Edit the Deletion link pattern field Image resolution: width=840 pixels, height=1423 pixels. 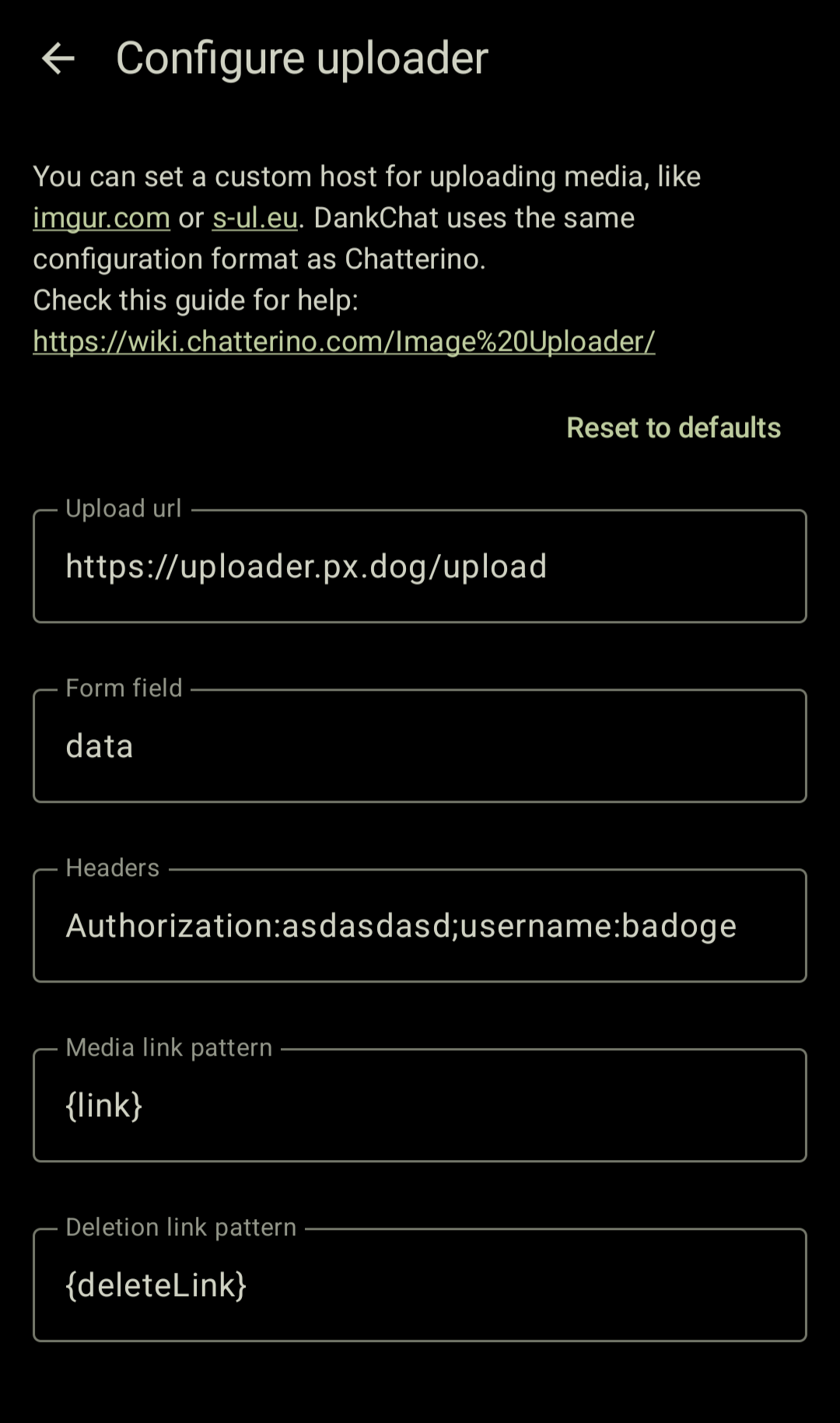click(420, 1286)
